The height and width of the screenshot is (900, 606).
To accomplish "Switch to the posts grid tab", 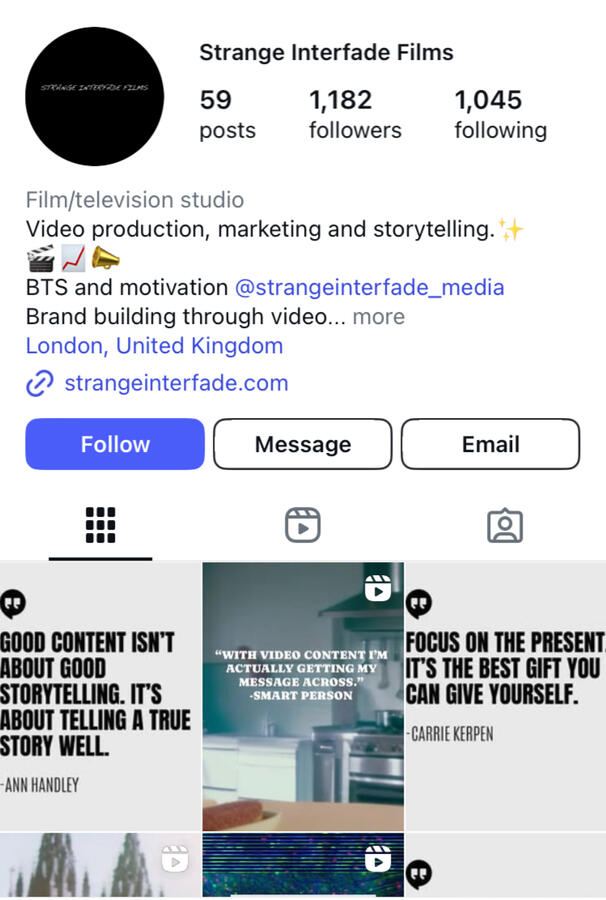I will point(101,525).
